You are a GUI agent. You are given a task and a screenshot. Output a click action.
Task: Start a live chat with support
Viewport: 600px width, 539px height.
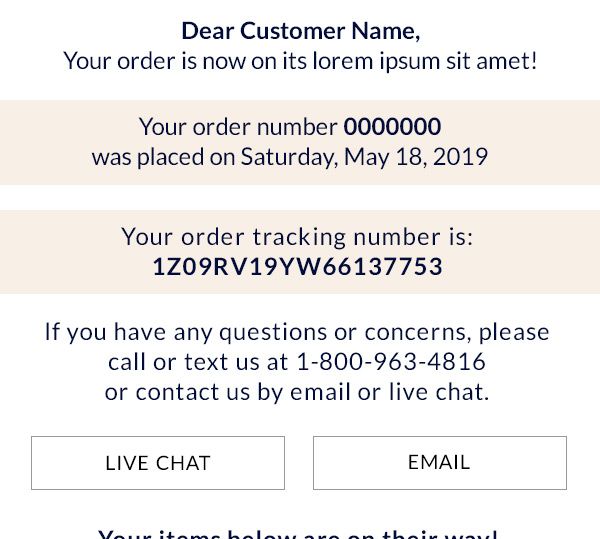coord(158,463)
